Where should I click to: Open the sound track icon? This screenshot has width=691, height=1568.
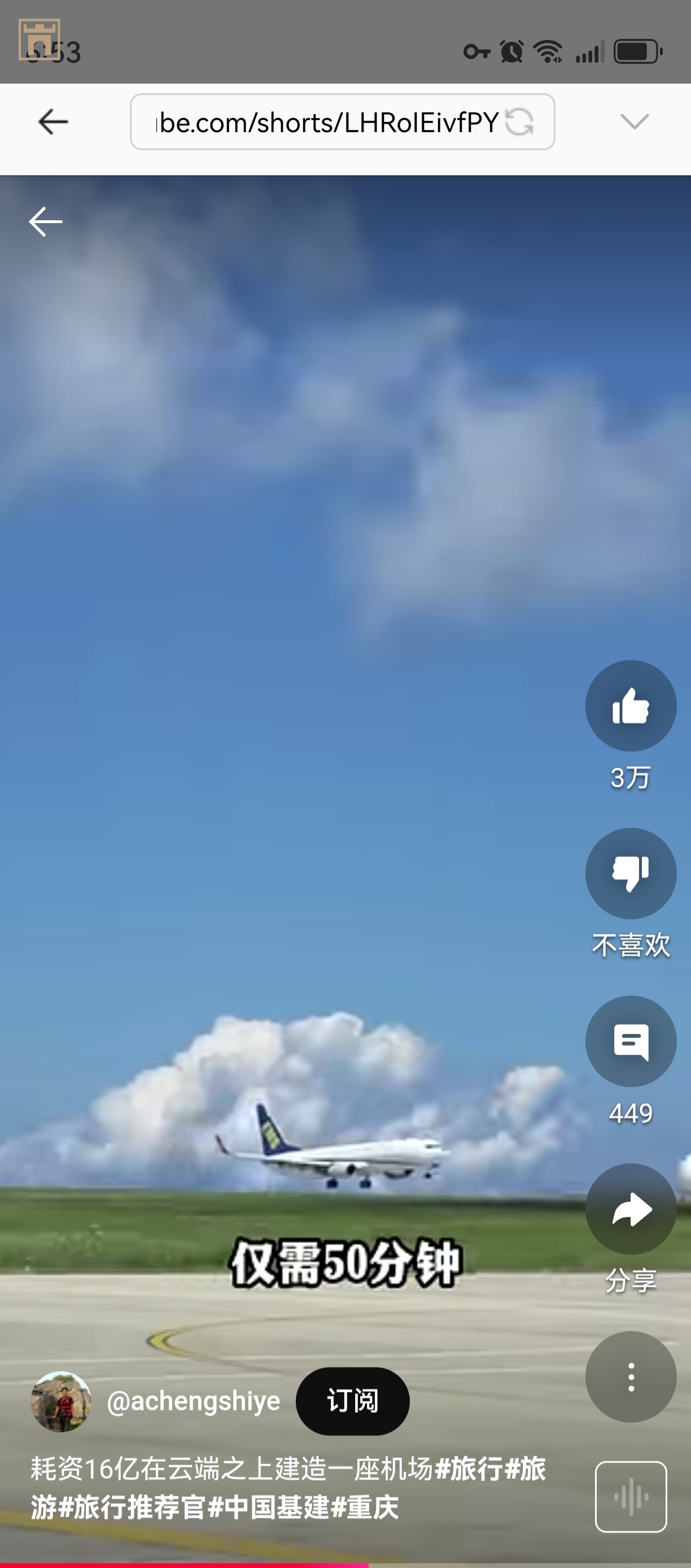pyautogui.click(x=631, y=1496)
